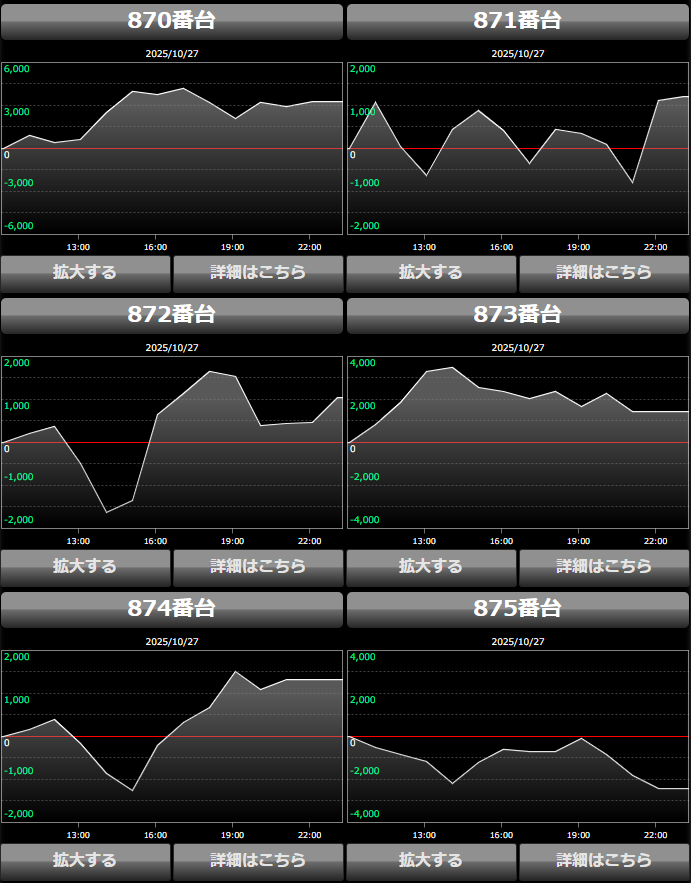The width and height of the screenshot is (691, 883).
Task: Expand the 873番台 graph with 拡大する
Action: click(431, 566)
